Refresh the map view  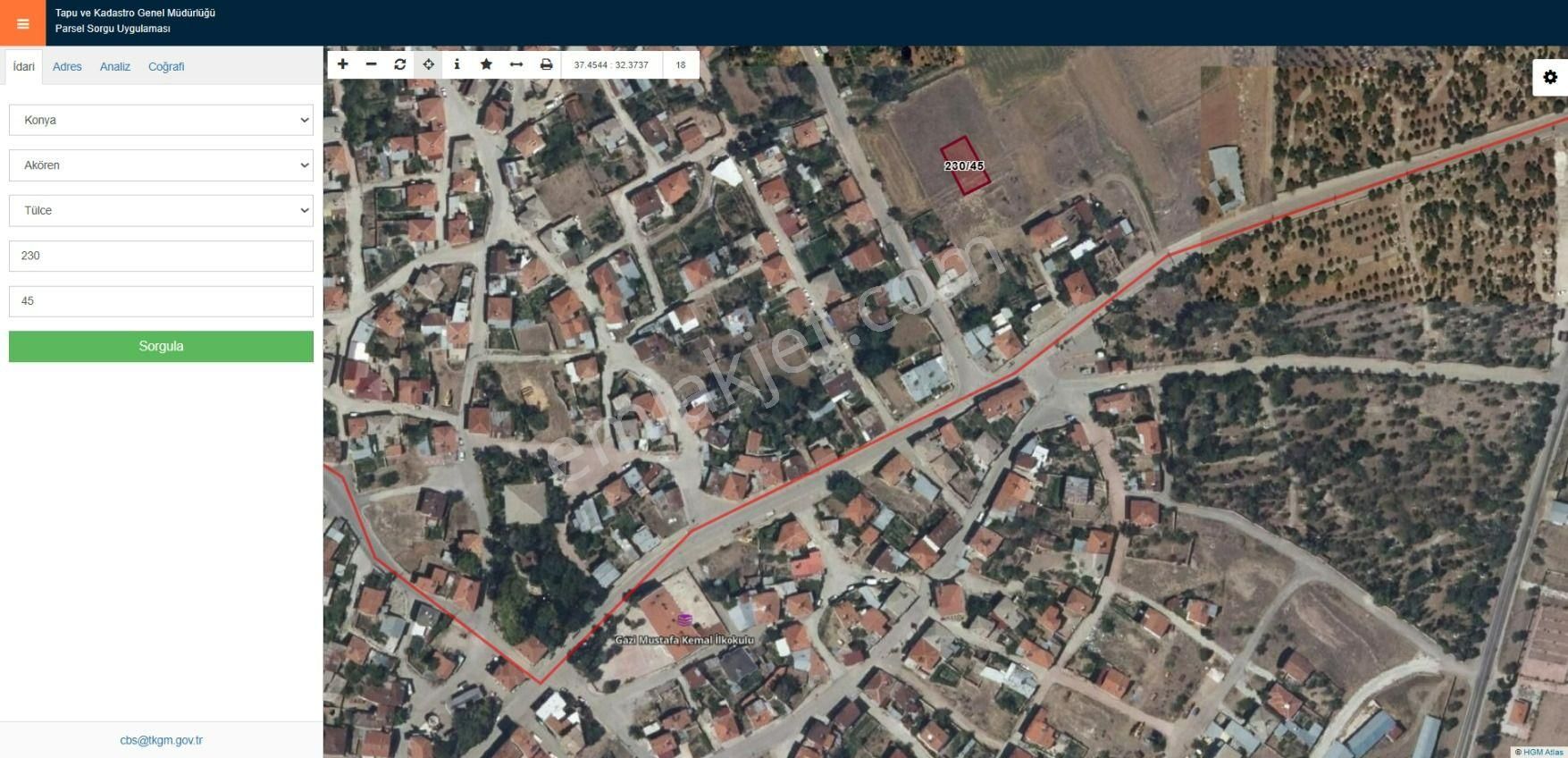point(400,64)
